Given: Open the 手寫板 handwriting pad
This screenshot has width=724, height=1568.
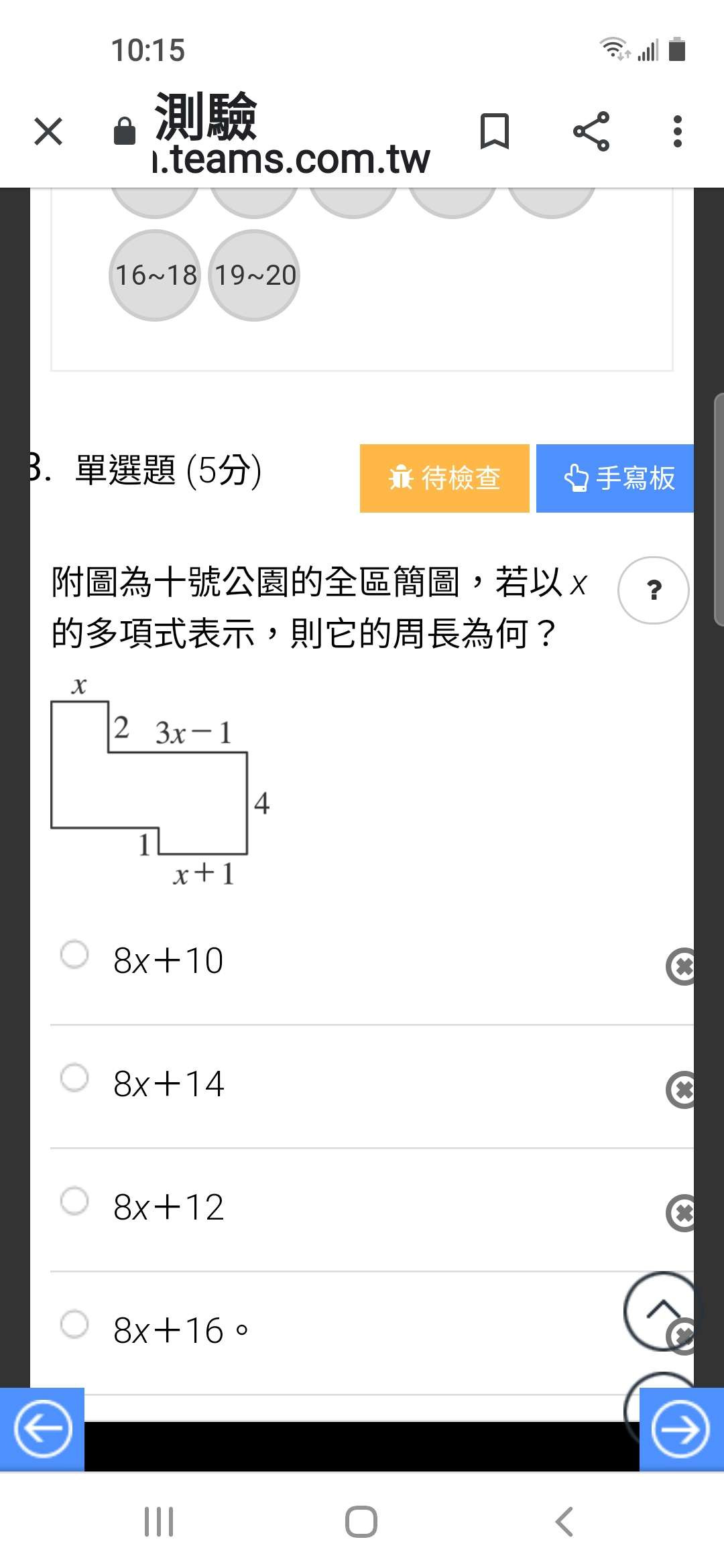Looking at the screenshot, I should [x=615, y=478].
